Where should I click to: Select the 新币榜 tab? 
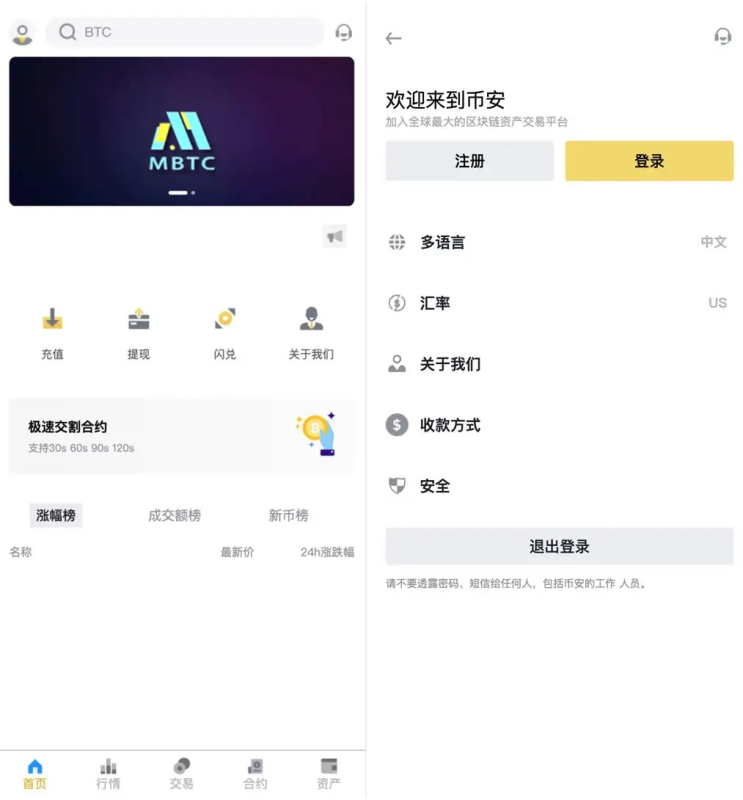pyautogui.click(x=287, y=515)
